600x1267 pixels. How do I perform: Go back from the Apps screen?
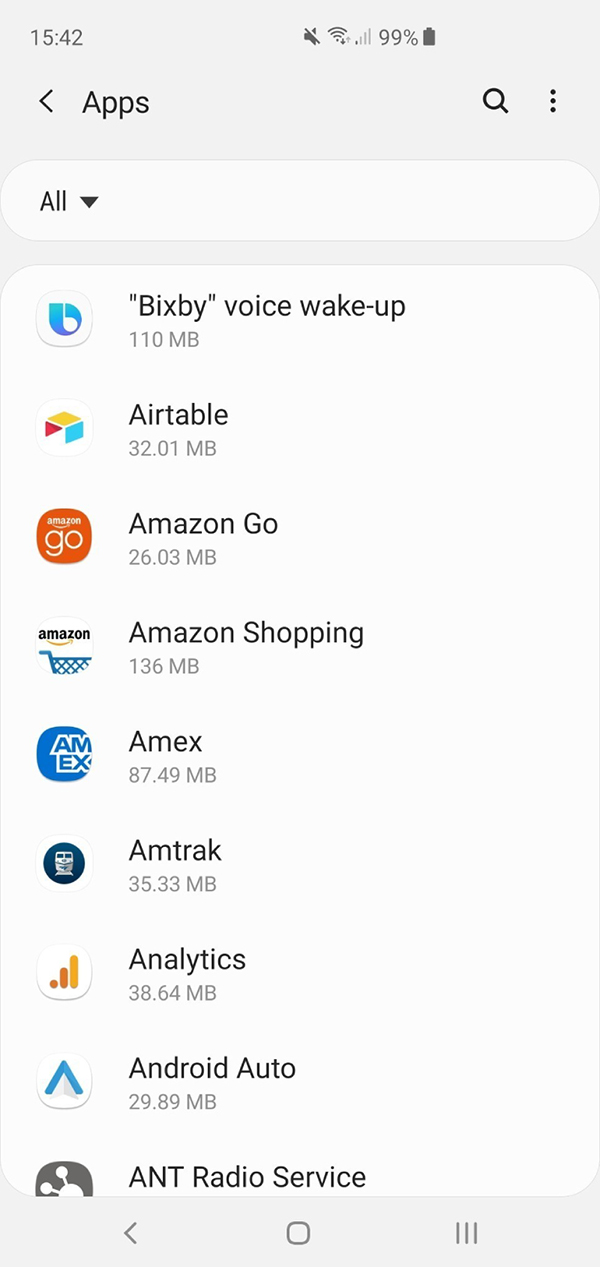pos(46,101)
